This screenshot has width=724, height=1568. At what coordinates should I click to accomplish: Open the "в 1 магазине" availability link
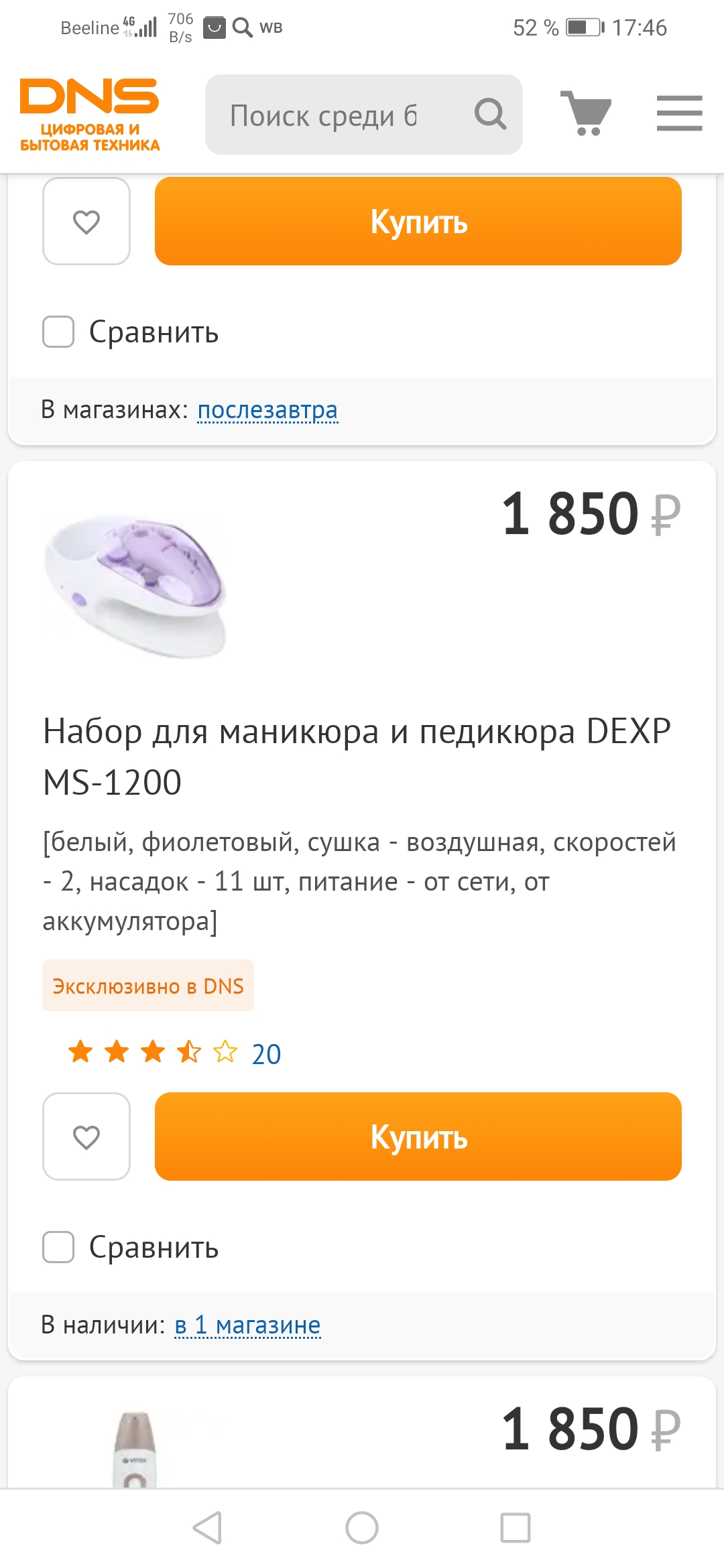click(247, 1325)
